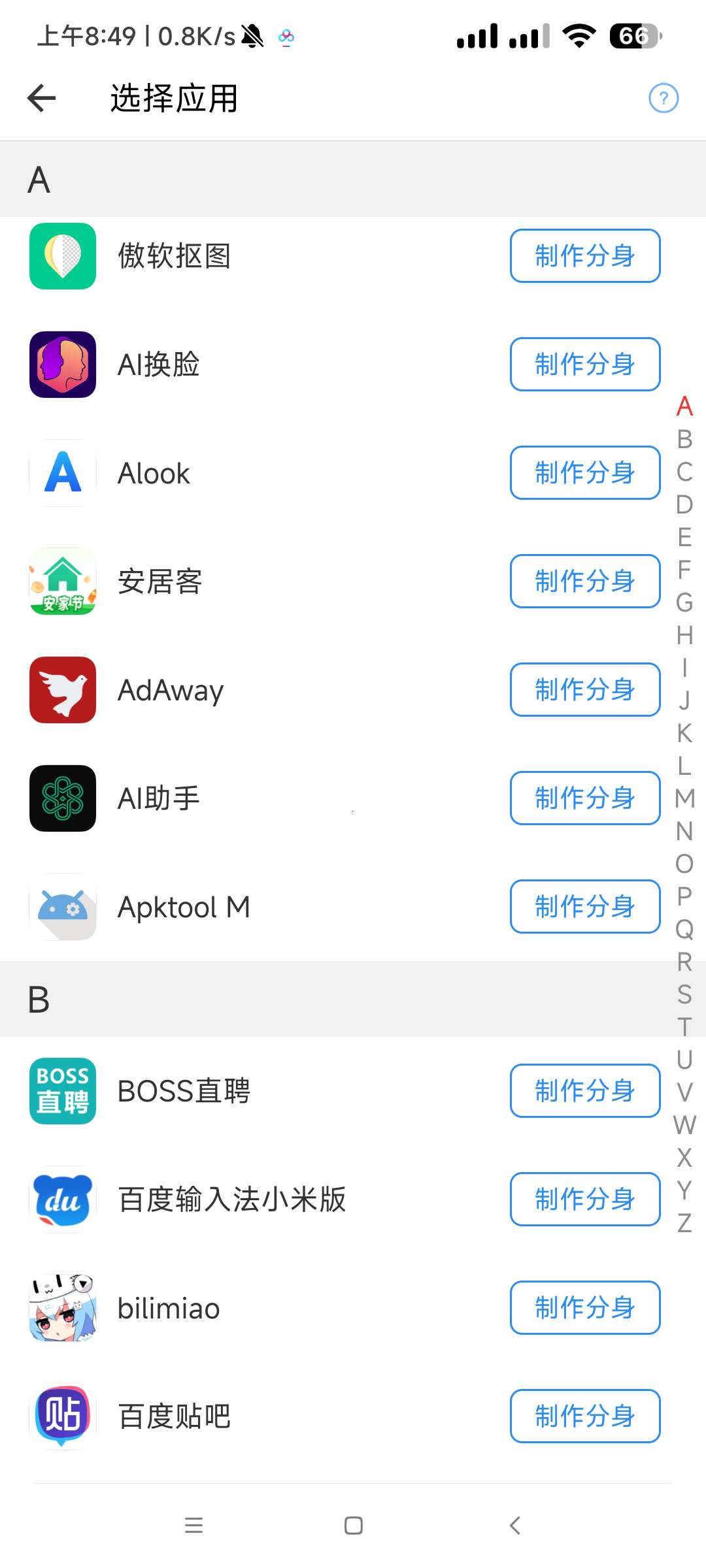Go back from the 选择应用 screen
Screen dimensions: 706x1568
42,99
